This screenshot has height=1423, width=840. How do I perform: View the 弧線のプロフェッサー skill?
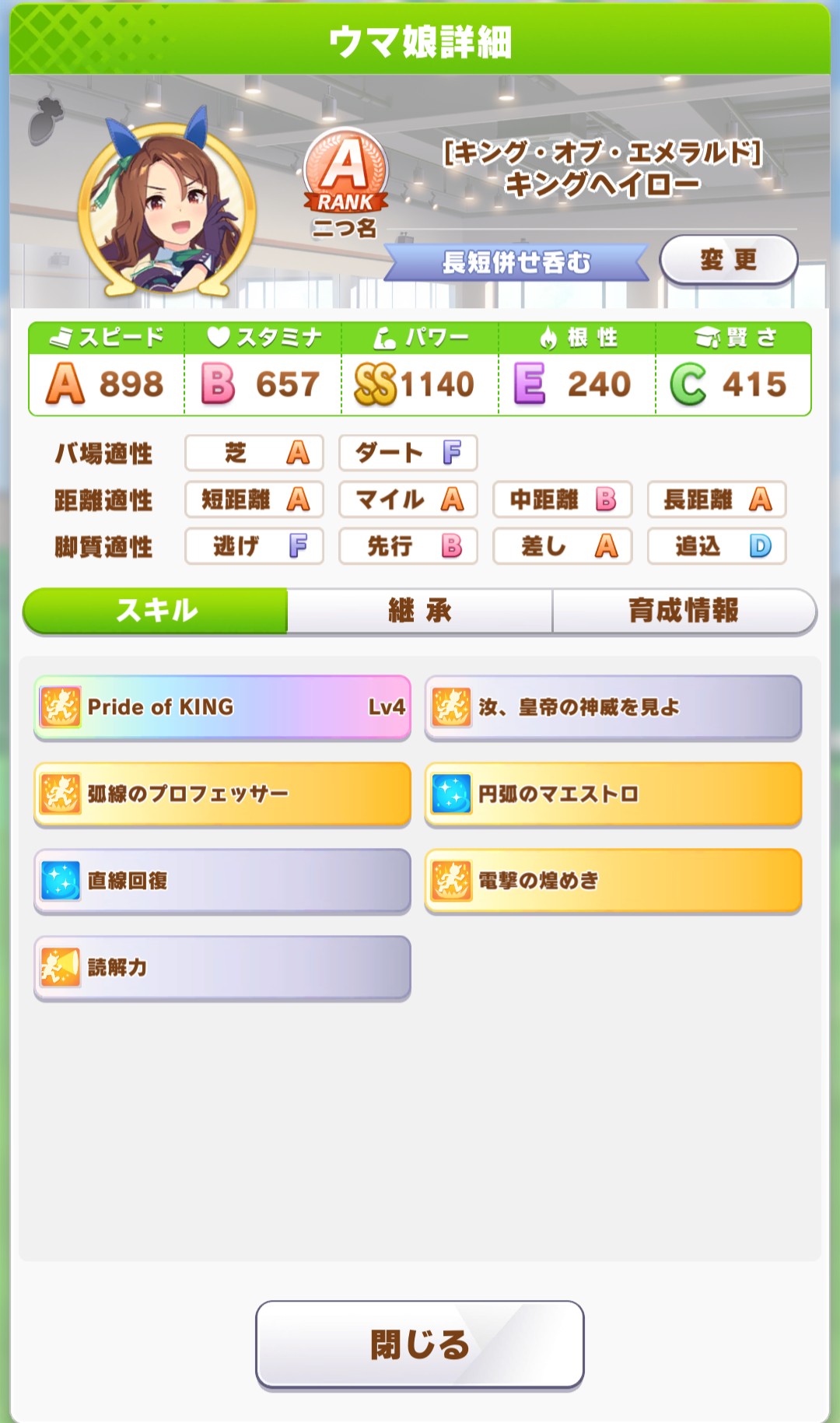pyautogui.click(x=222, y=794)
